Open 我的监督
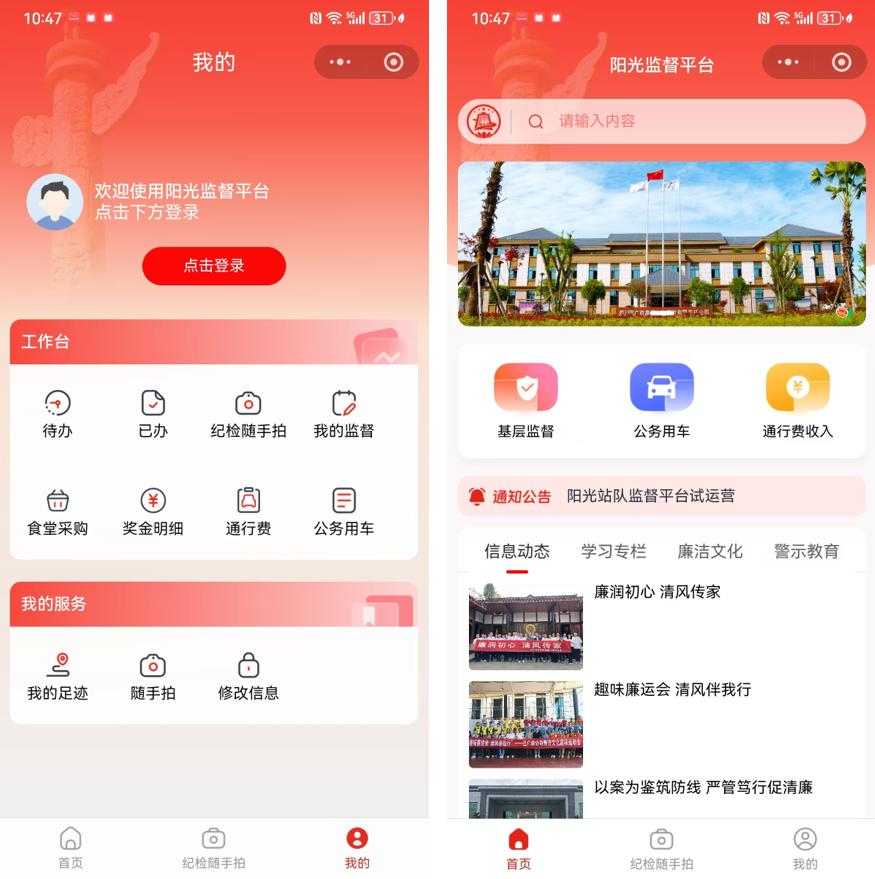The height and width of the screenshot is (879, 875). [344, 414]
